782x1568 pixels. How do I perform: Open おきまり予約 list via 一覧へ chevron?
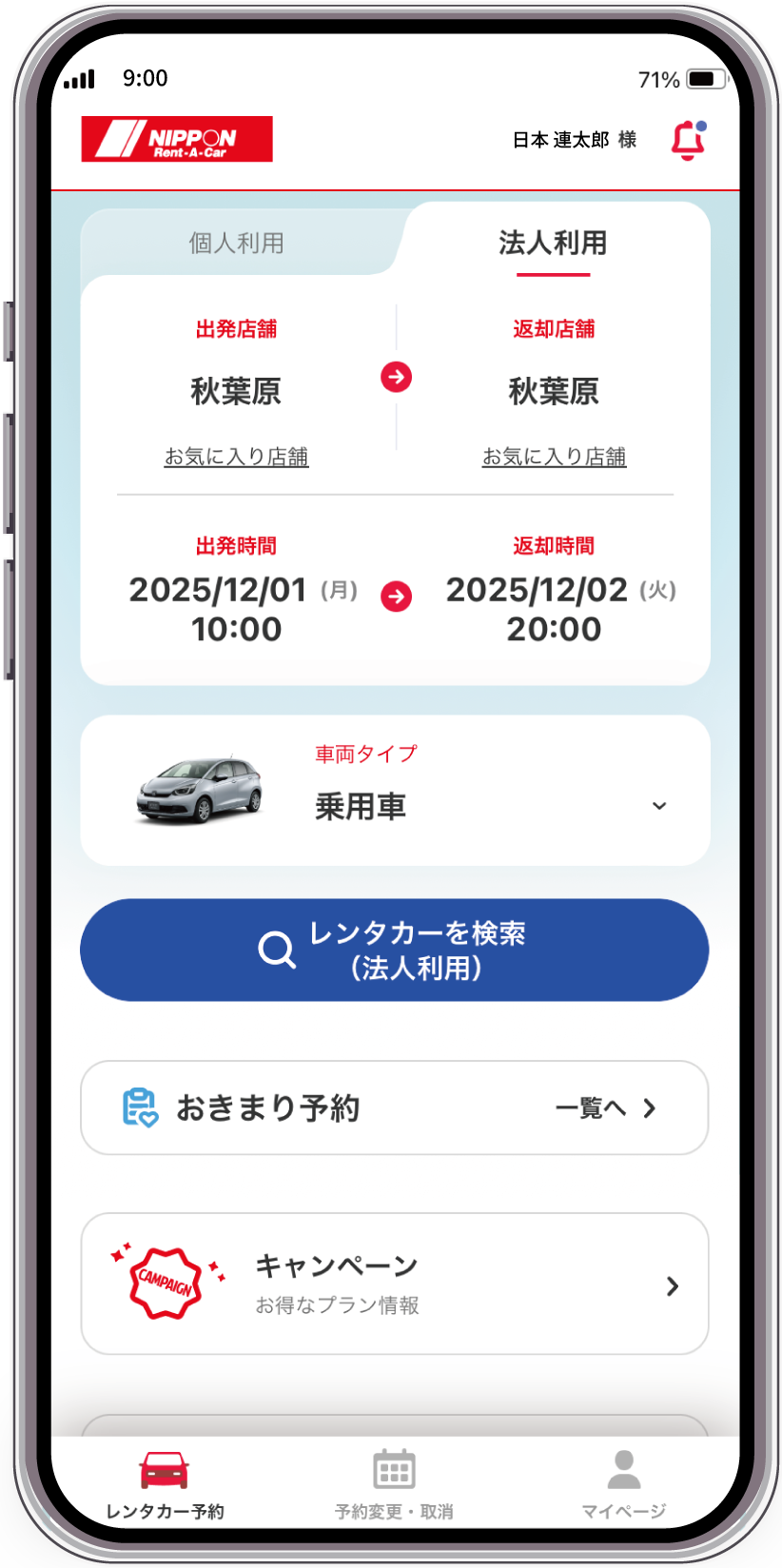650,1107
